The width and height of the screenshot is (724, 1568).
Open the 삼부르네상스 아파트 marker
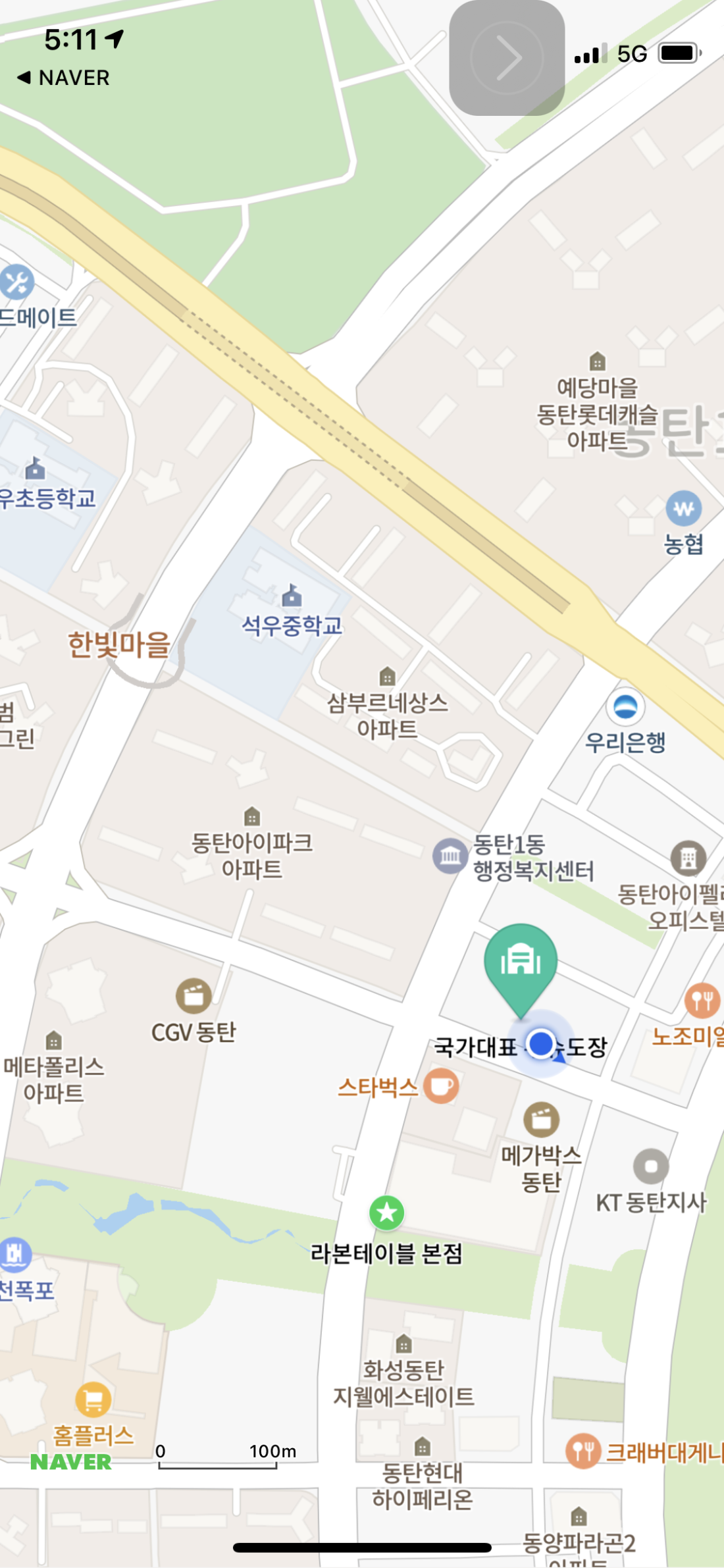tap(388, 676)
